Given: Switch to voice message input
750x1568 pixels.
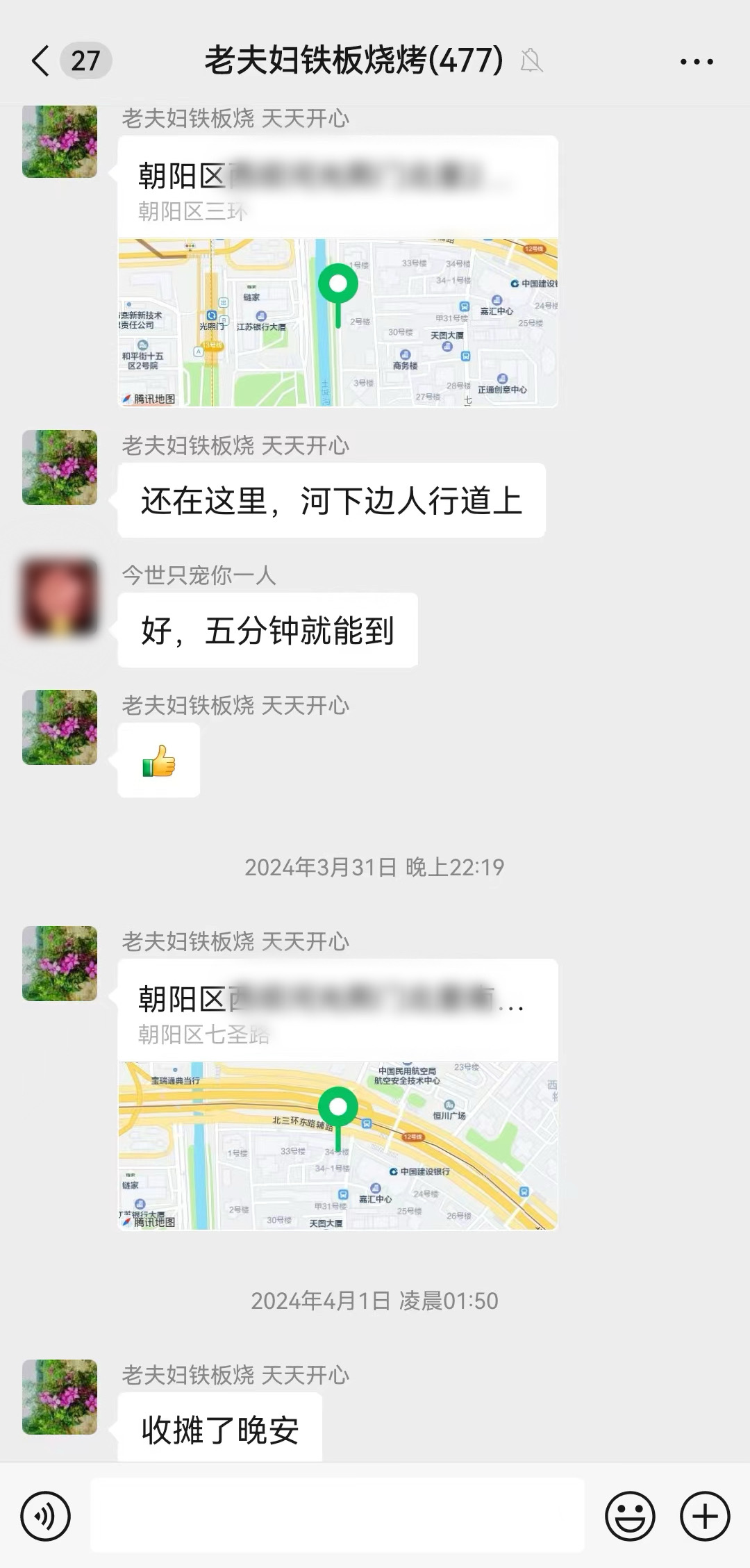Looking at the screenshot, I should point(46,1516).
